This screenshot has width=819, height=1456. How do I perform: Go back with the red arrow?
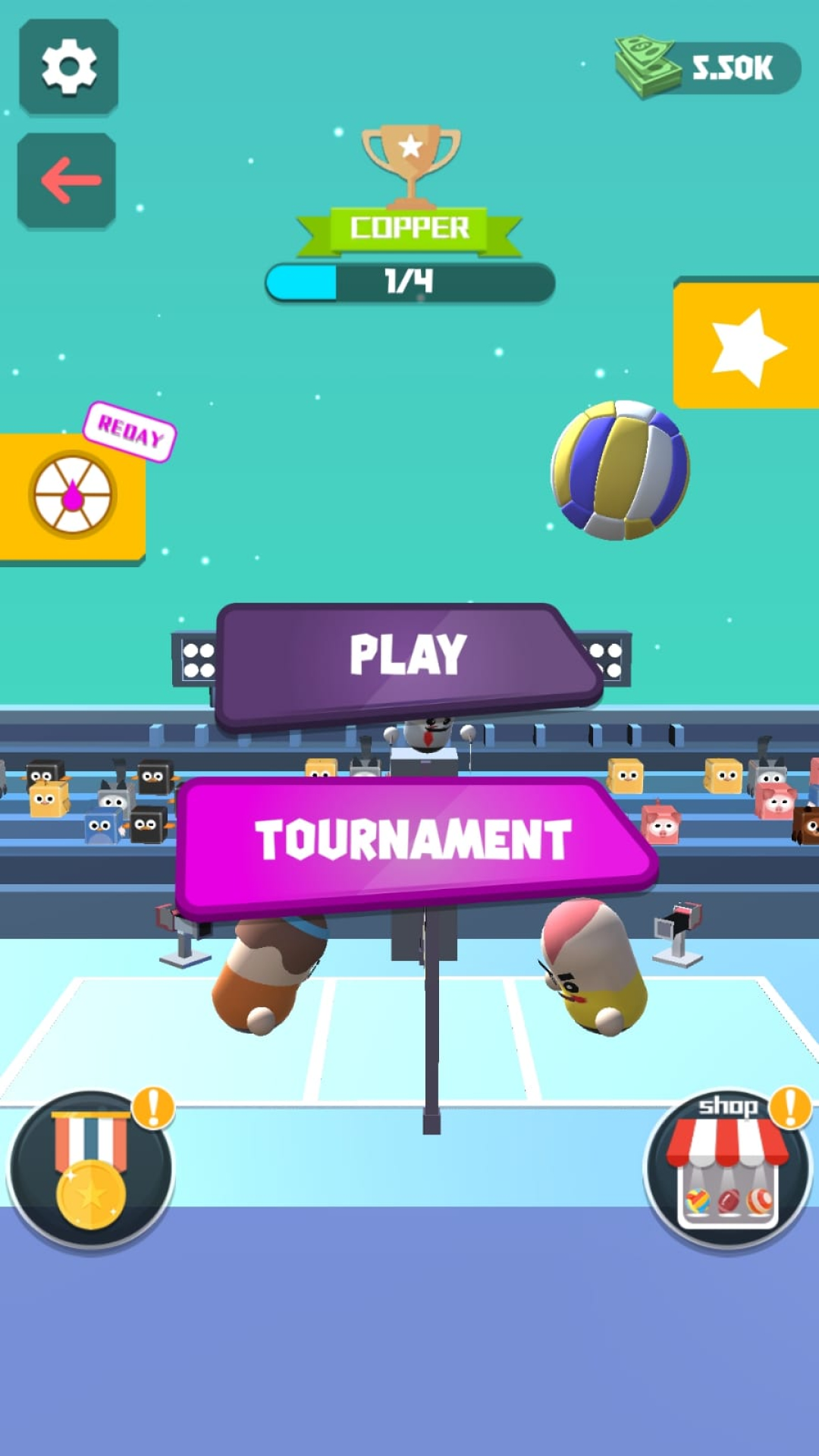point(68,180)
